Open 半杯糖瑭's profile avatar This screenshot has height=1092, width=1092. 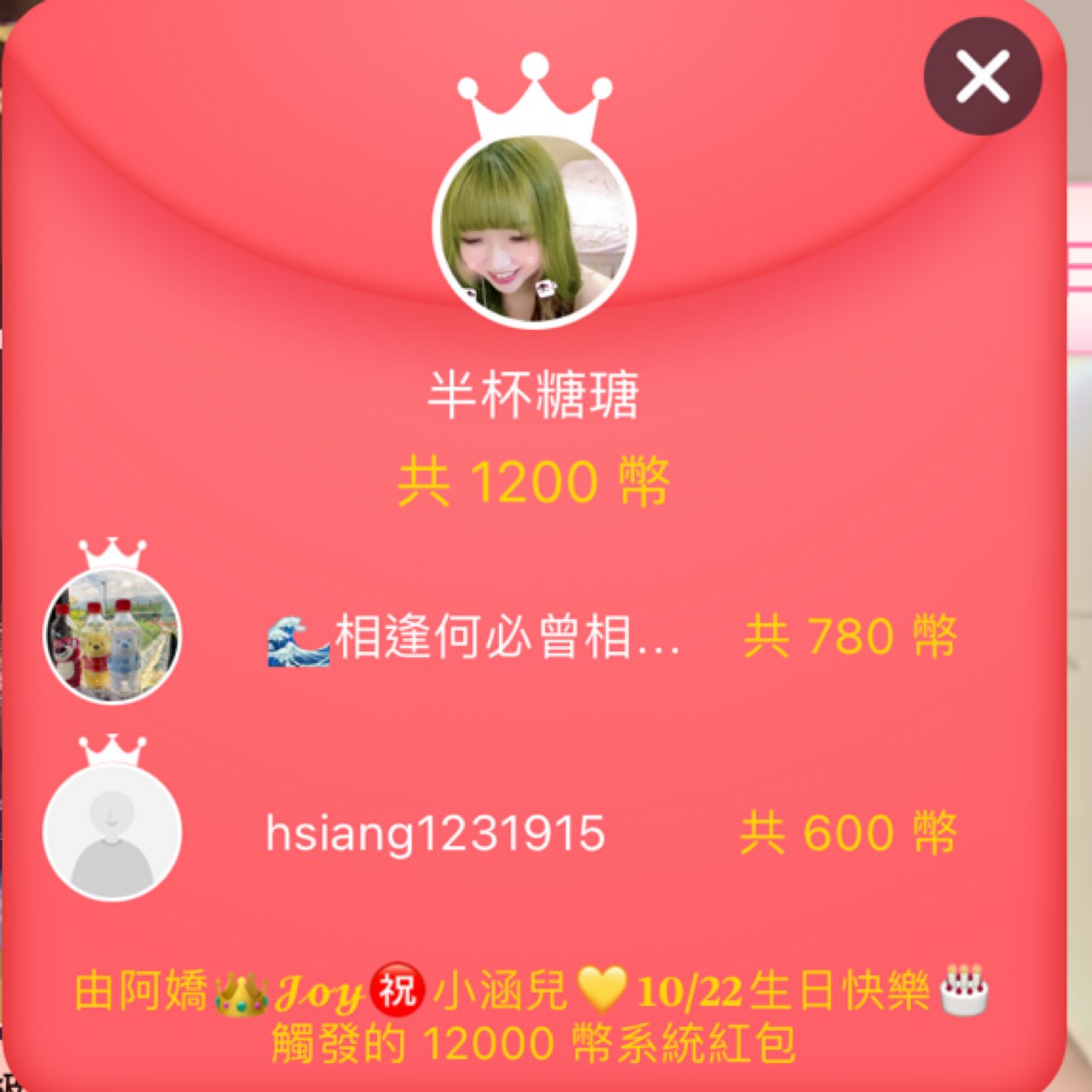(535, 231)
